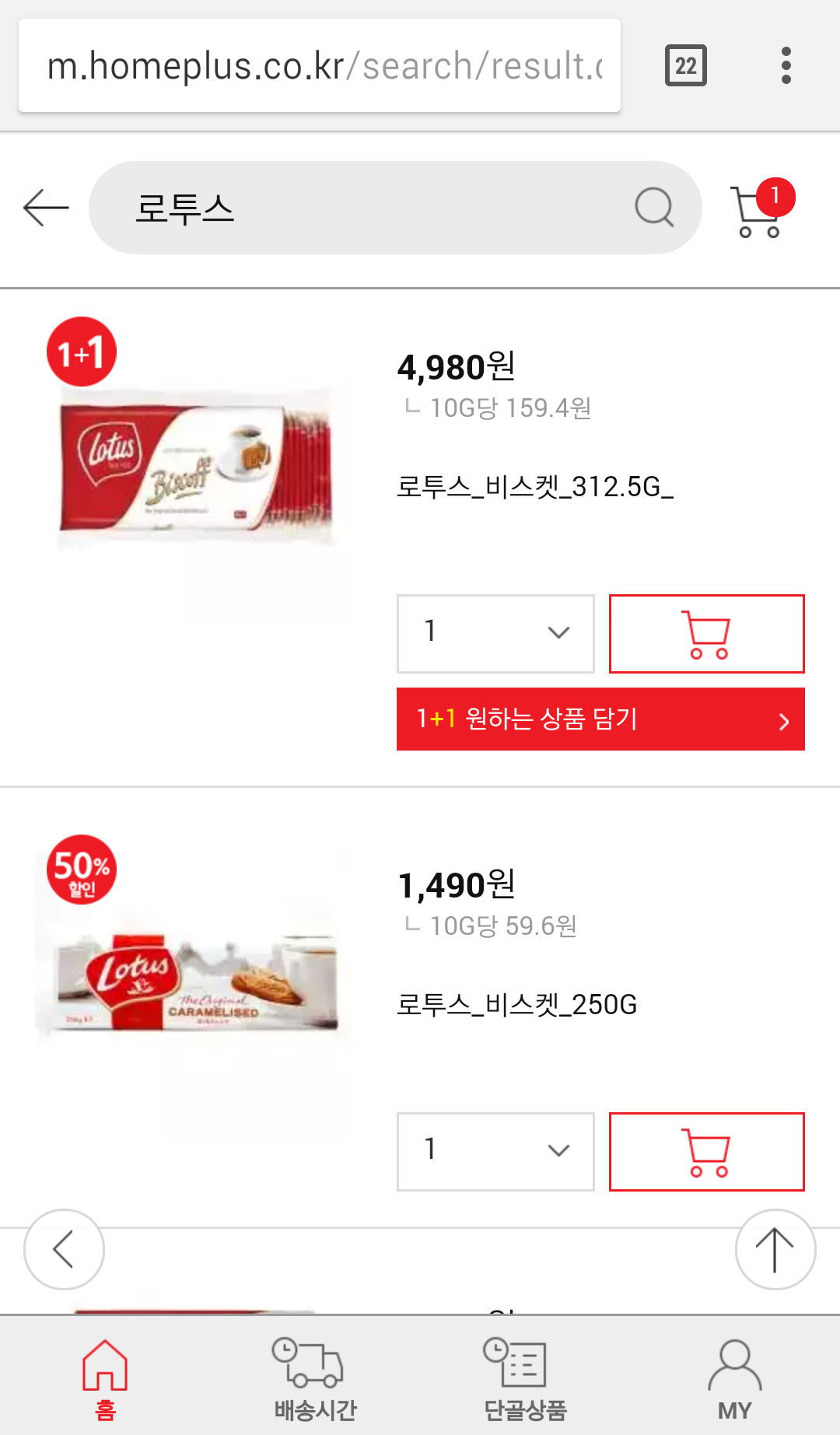Expand quantity dropdown for 로투스_비스켓_312.5G_
This screenshot has width=840, height=1435.
coord(495,633)
